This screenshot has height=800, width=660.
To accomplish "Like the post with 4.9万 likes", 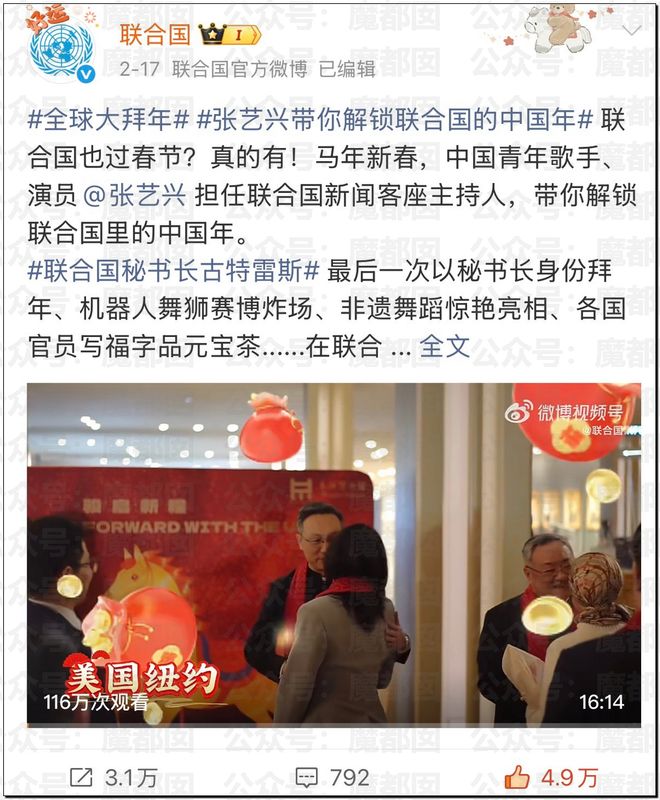I will pyautogui.click(x=550, y=777).
